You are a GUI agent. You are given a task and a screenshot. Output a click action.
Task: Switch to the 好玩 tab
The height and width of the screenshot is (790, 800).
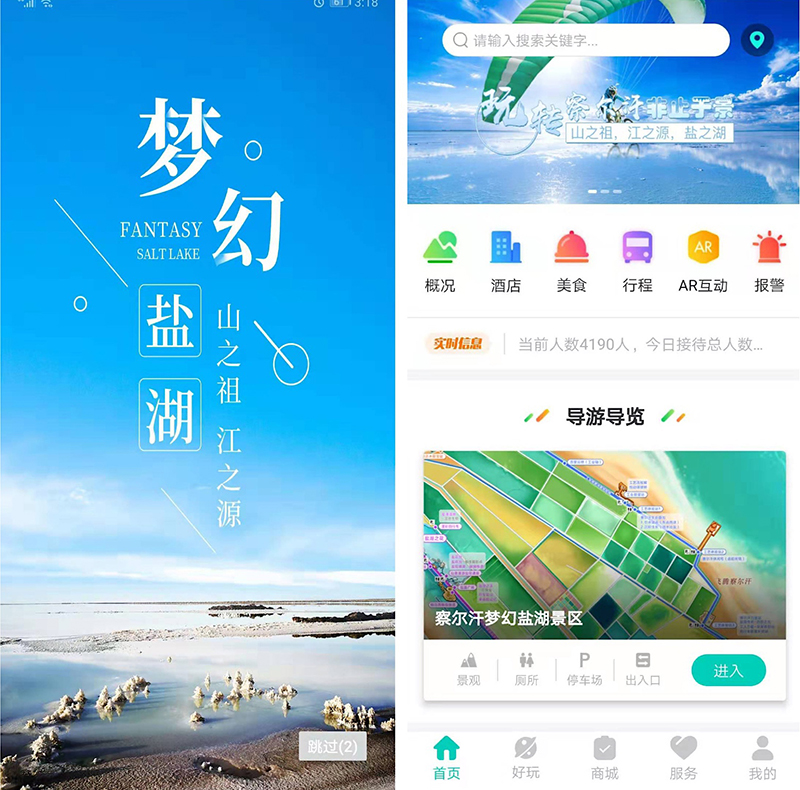525,758
